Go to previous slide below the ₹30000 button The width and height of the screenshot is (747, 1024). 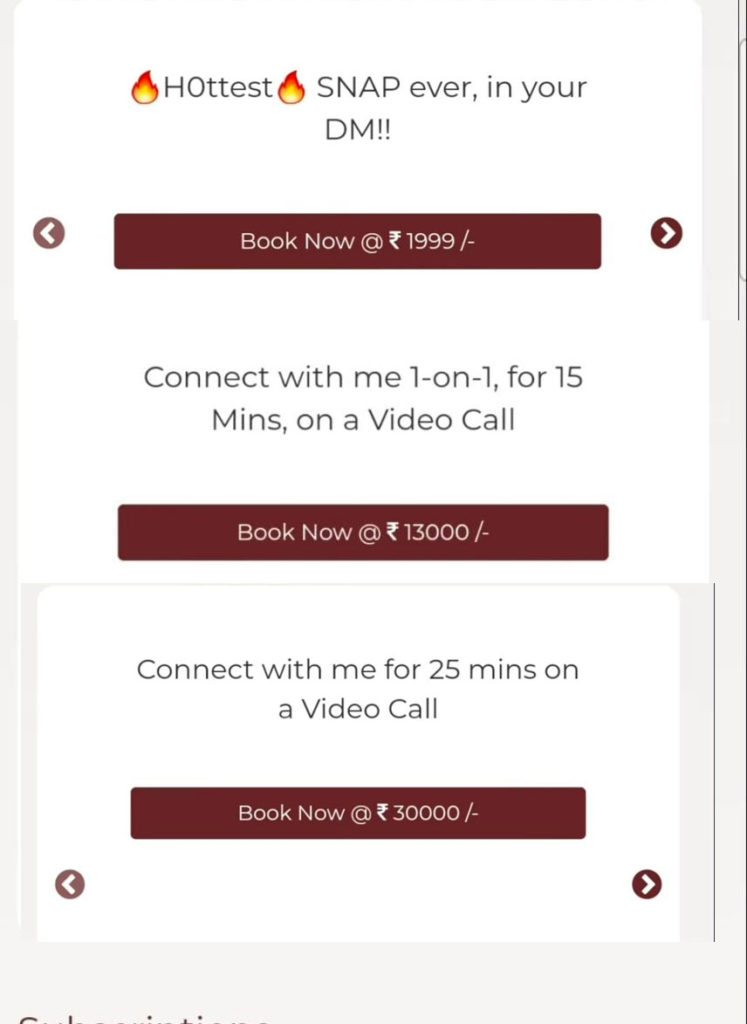click(70, 884)
